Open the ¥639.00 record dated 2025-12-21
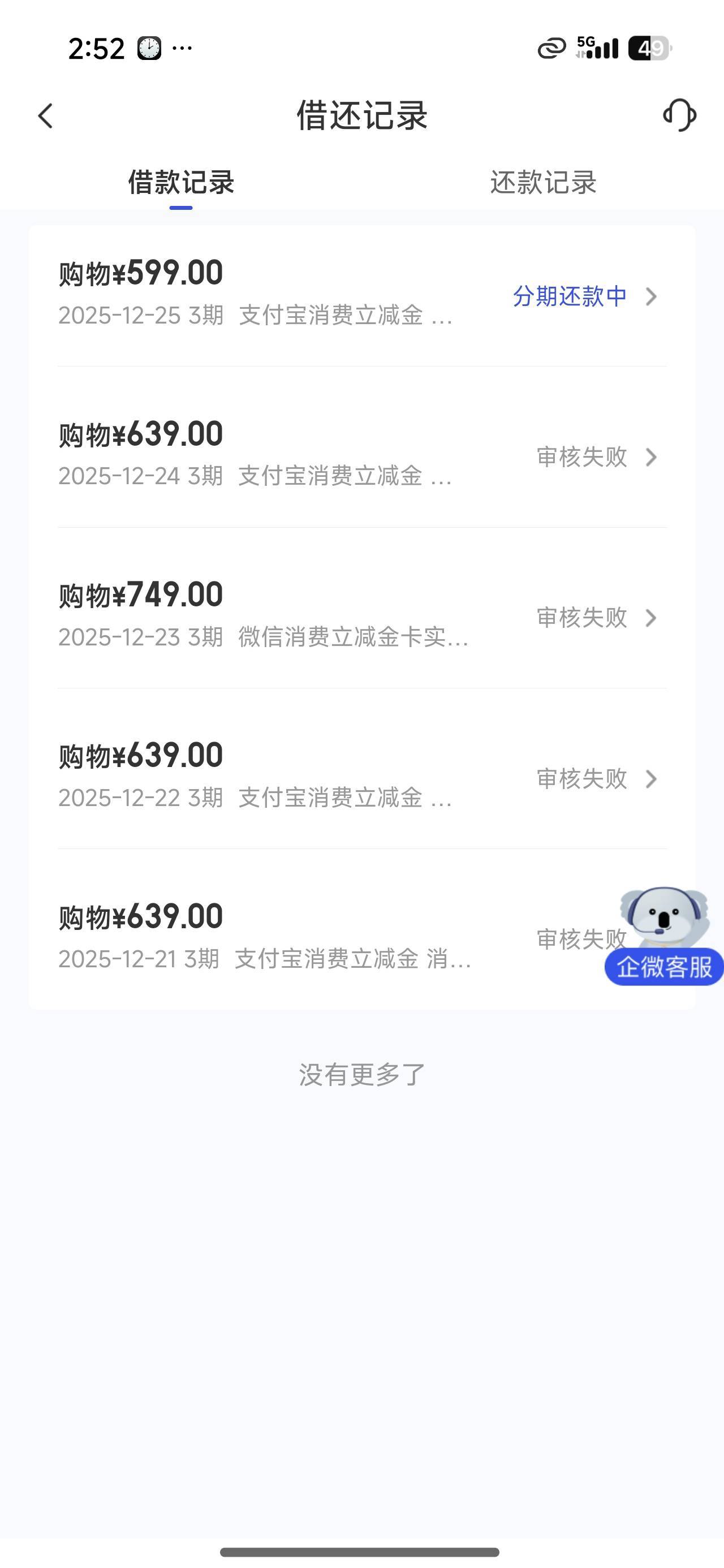This screenshot has width=724, height=1568. [x=304, y=937]
